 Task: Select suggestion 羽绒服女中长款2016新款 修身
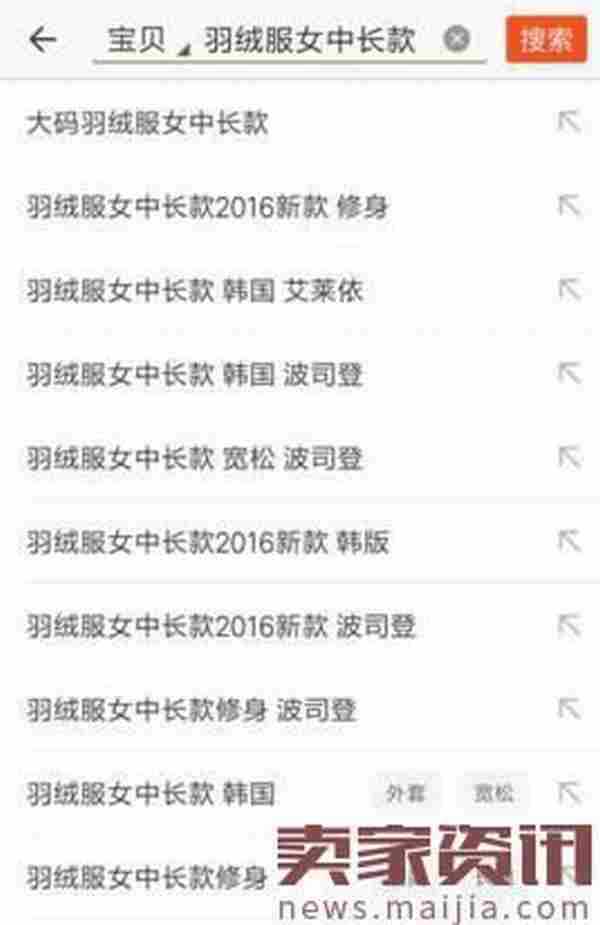point(207,207)
